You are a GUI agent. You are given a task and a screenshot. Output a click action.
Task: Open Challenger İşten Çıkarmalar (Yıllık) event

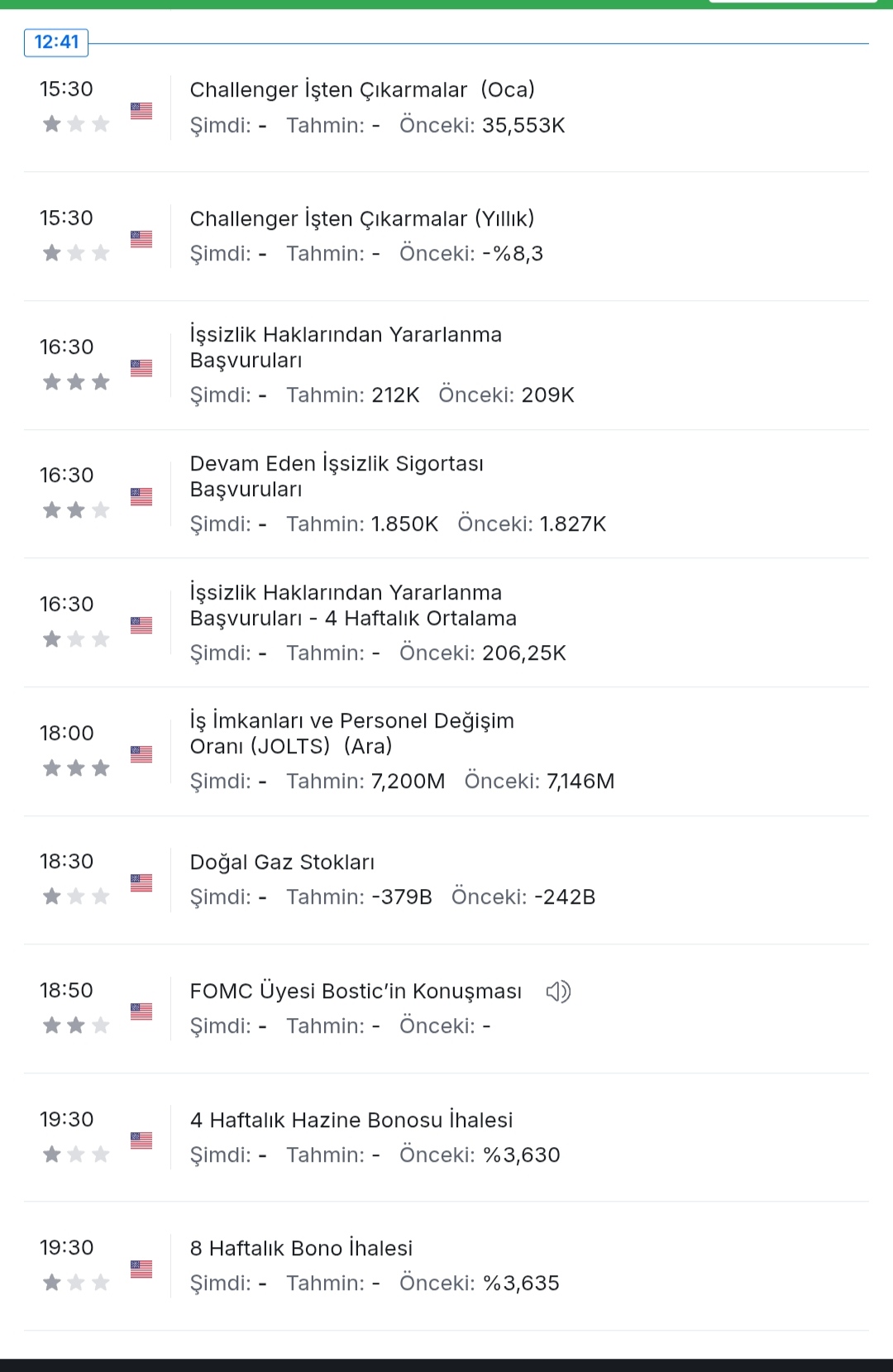pyautogui.click(x=362, y=219)
